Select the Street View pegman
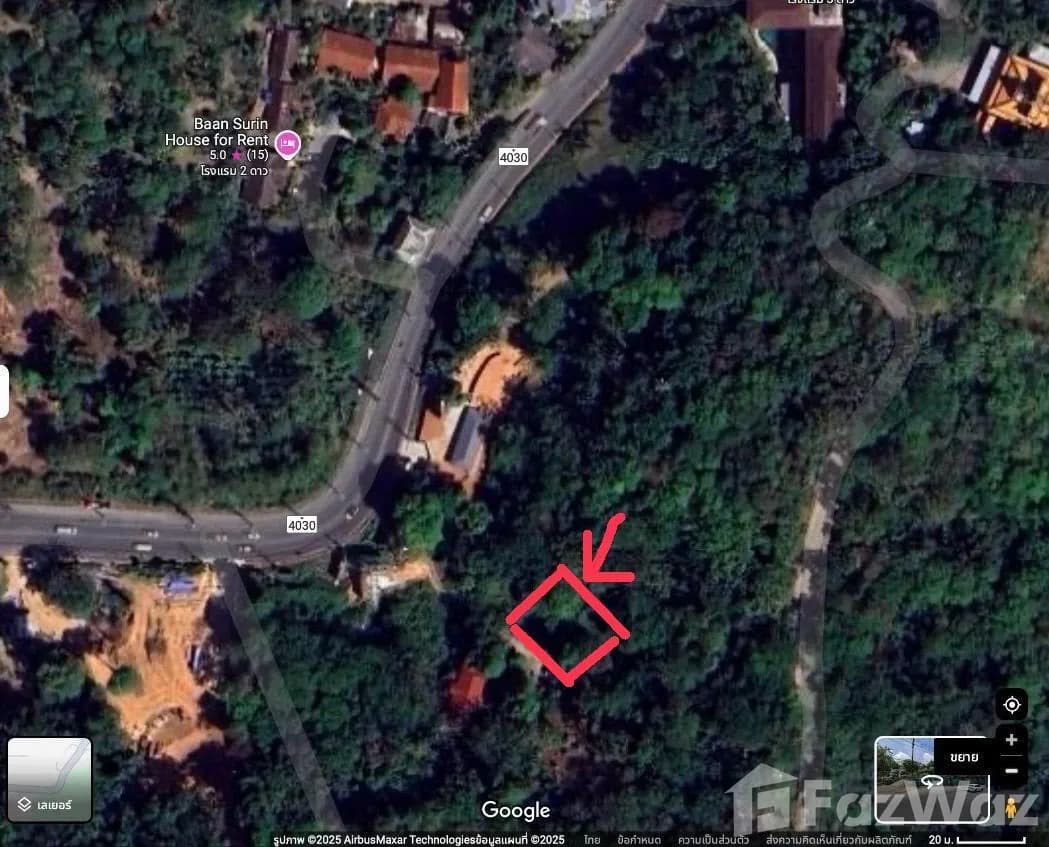1049x847 pixels. (1012, 807)
